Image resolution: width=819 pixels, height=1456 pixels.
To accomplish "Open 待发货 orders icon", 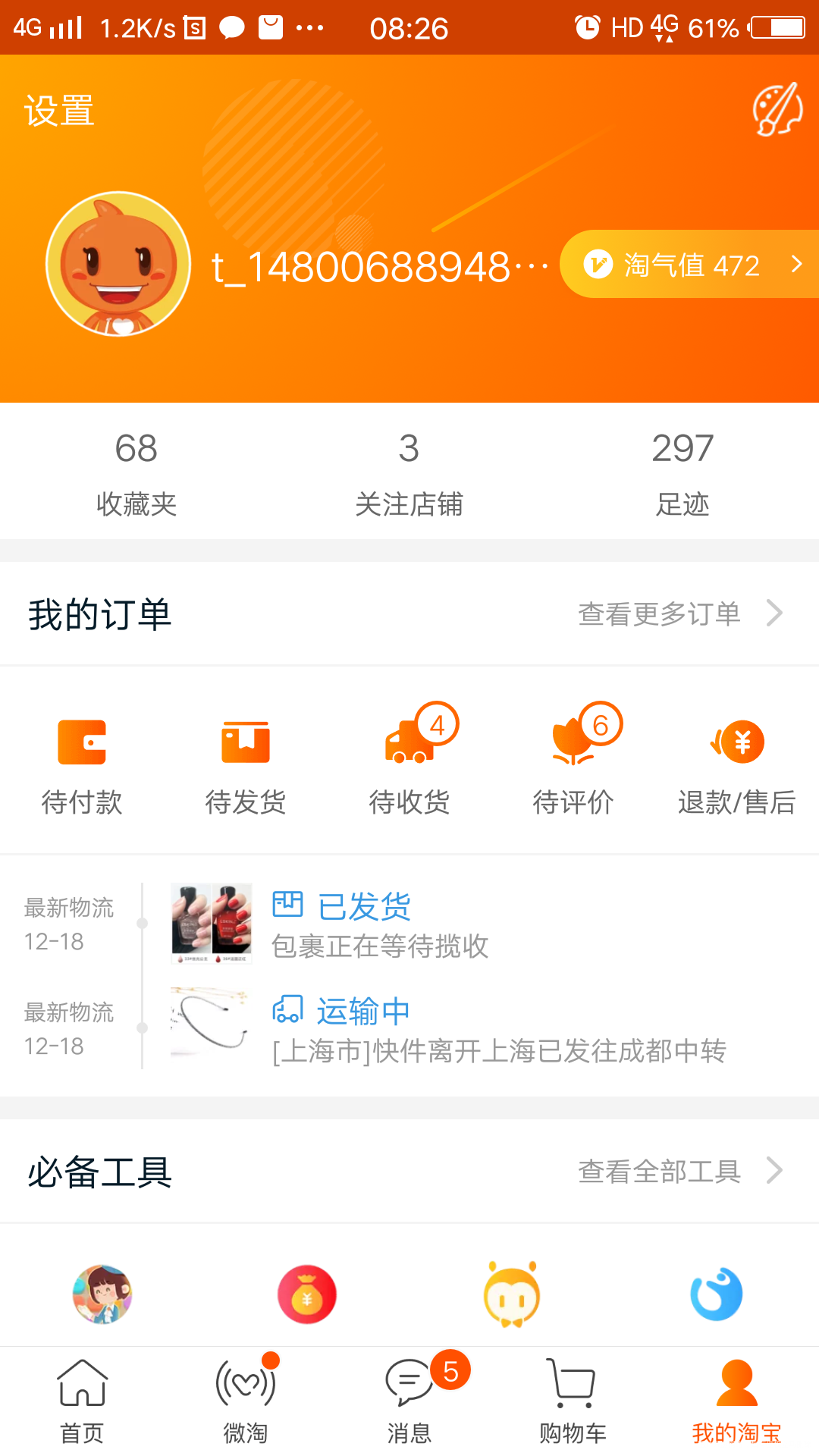I will click(246, 741).
